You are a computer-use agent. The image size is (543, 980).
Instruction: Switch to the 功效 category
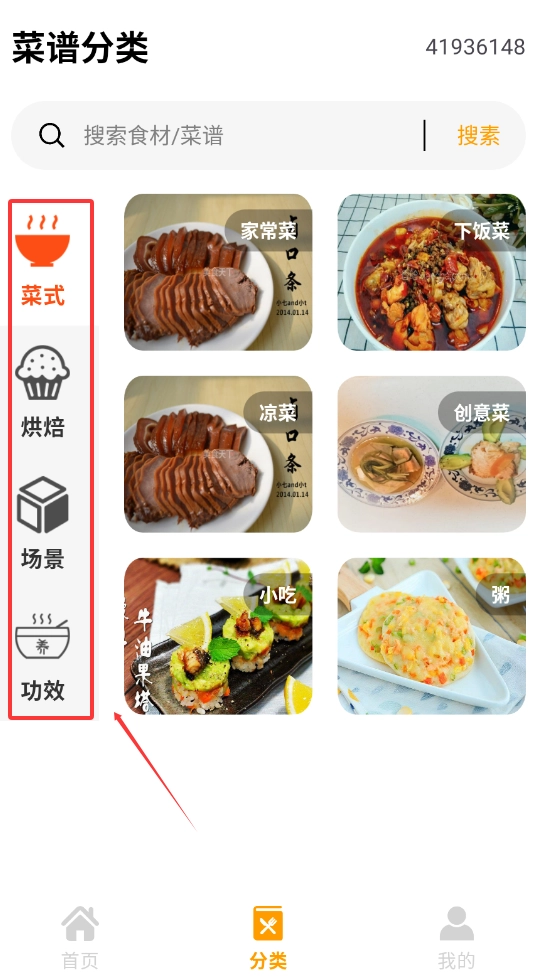(x=42, y=656)
